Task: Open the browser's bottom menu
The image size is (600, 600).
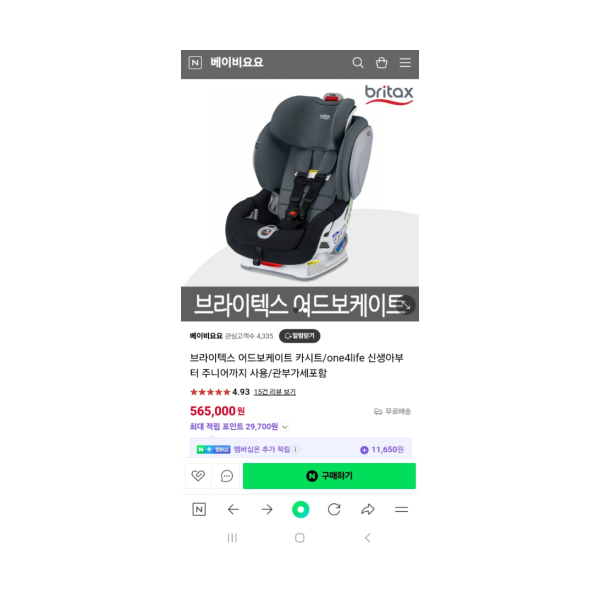Action: 401,509
